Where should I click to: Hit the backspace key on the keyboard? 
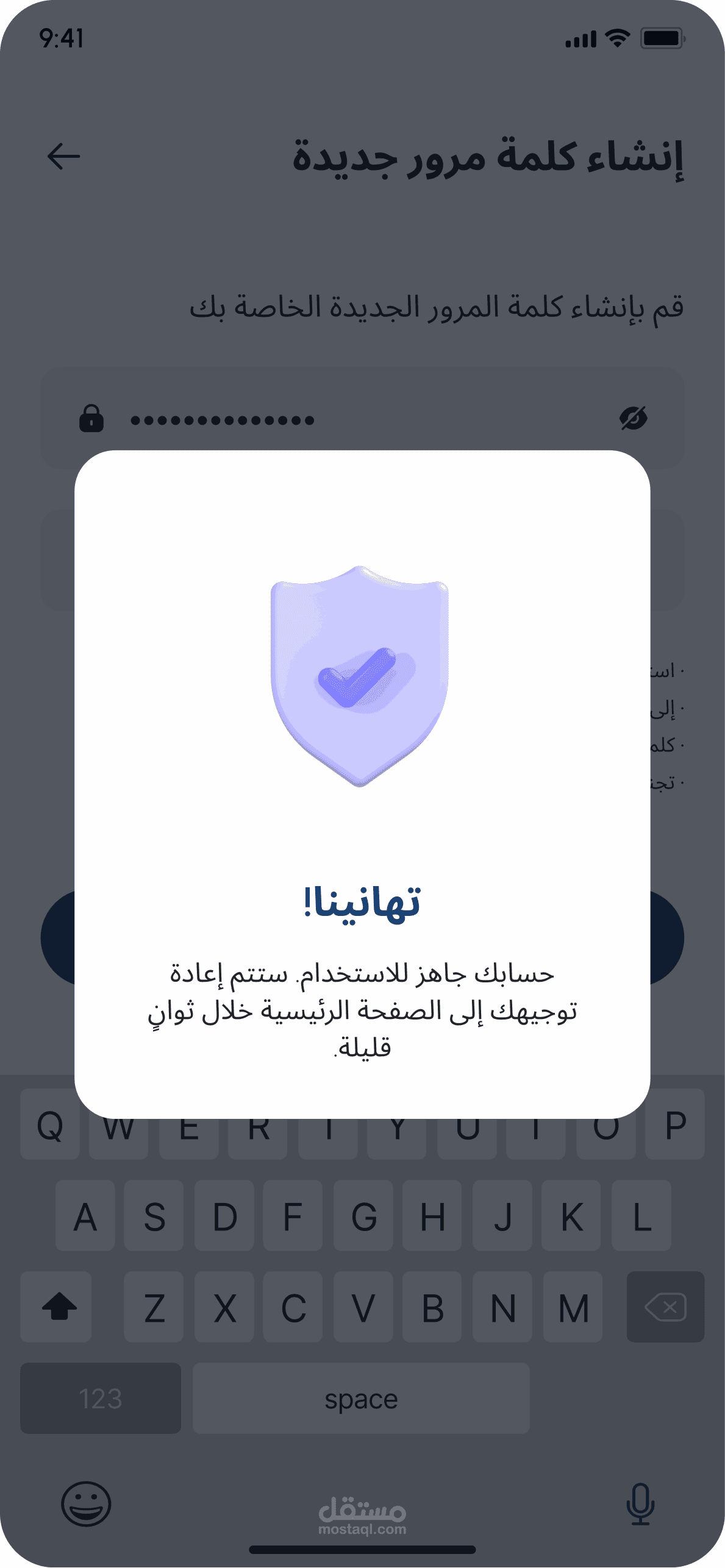click(x=665, y=1307)
